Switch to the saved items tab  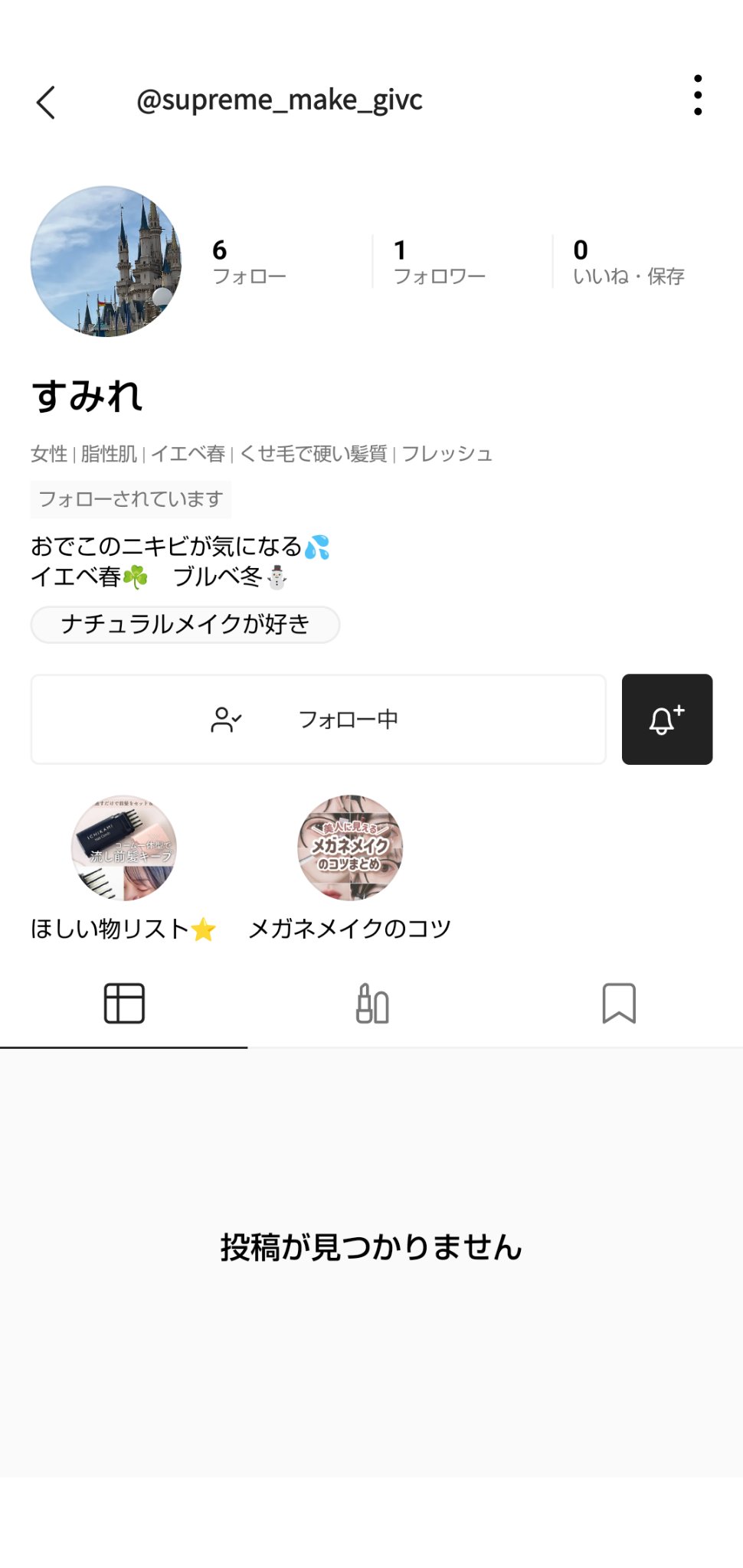619,1003
